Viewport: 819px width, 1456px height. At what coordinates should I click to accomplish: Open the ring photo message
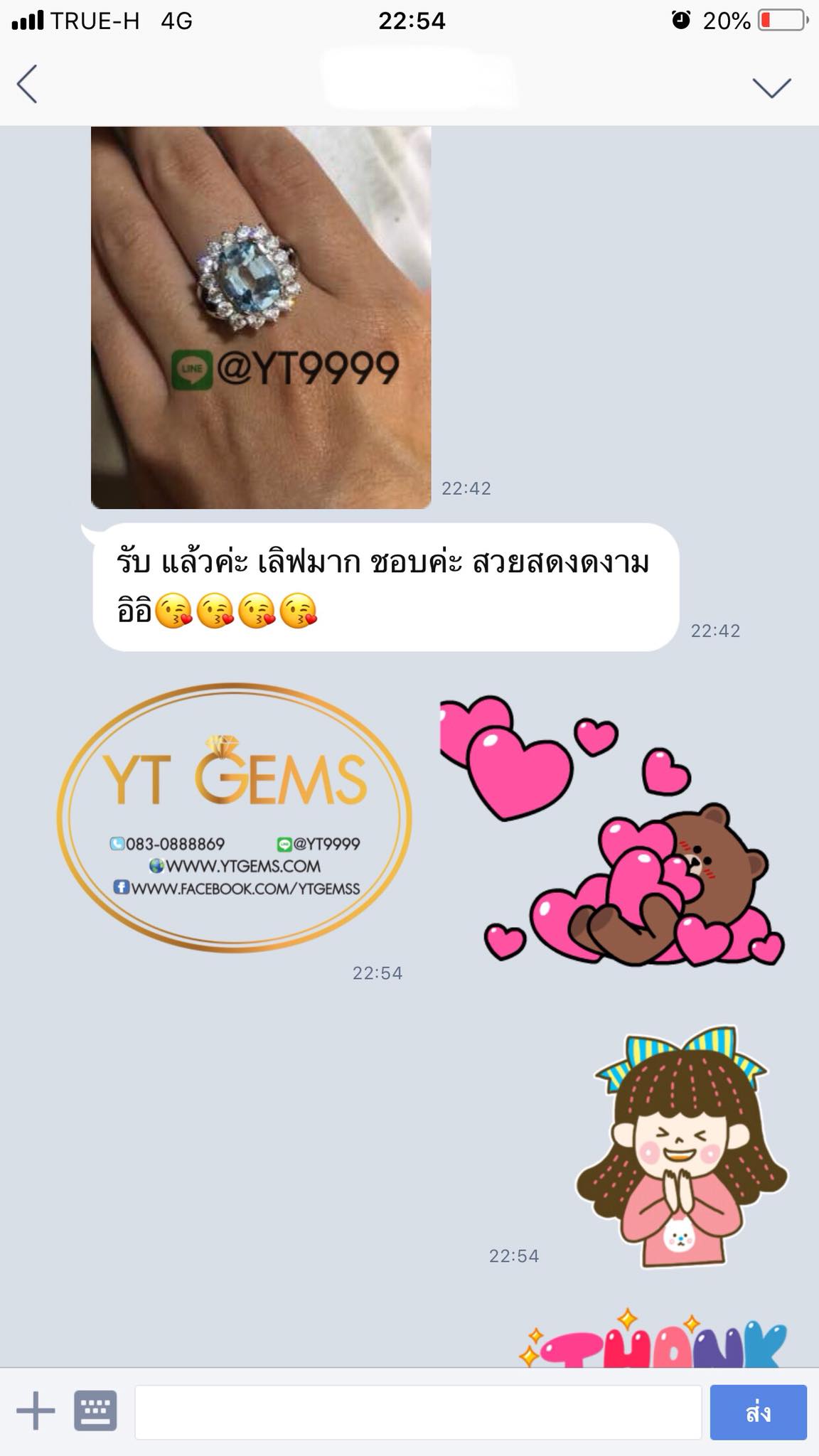click(x=261, y=317)
